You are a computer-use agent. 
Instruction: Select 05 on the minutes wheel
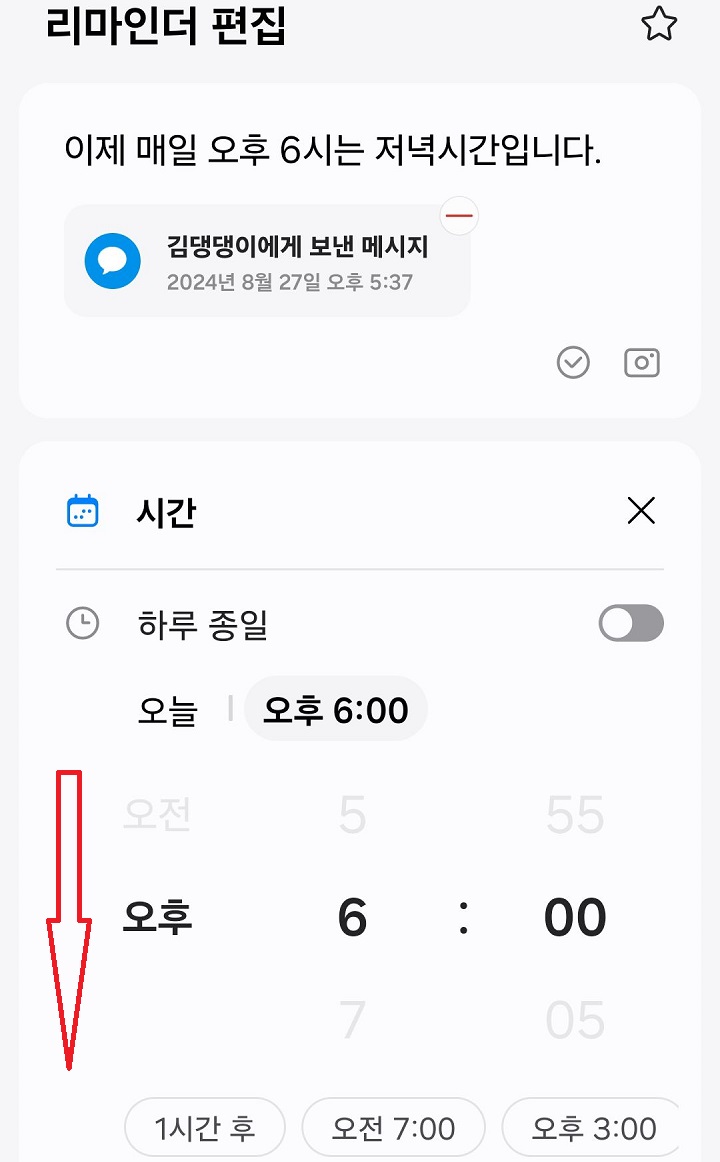click(572, 1018)
